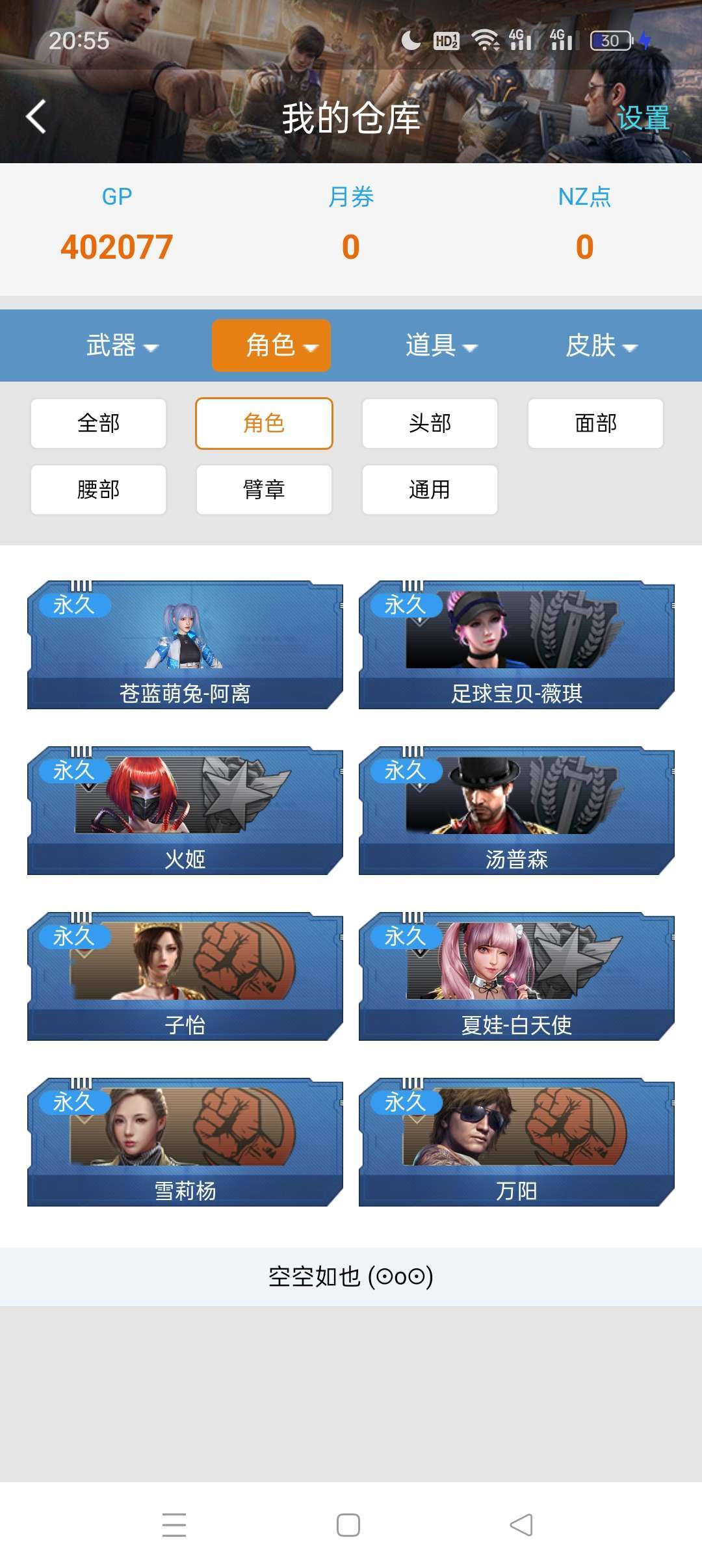Select the 通用 filter chip
702x1568 pixels.
pyautogui.click(x=430, y=490)
